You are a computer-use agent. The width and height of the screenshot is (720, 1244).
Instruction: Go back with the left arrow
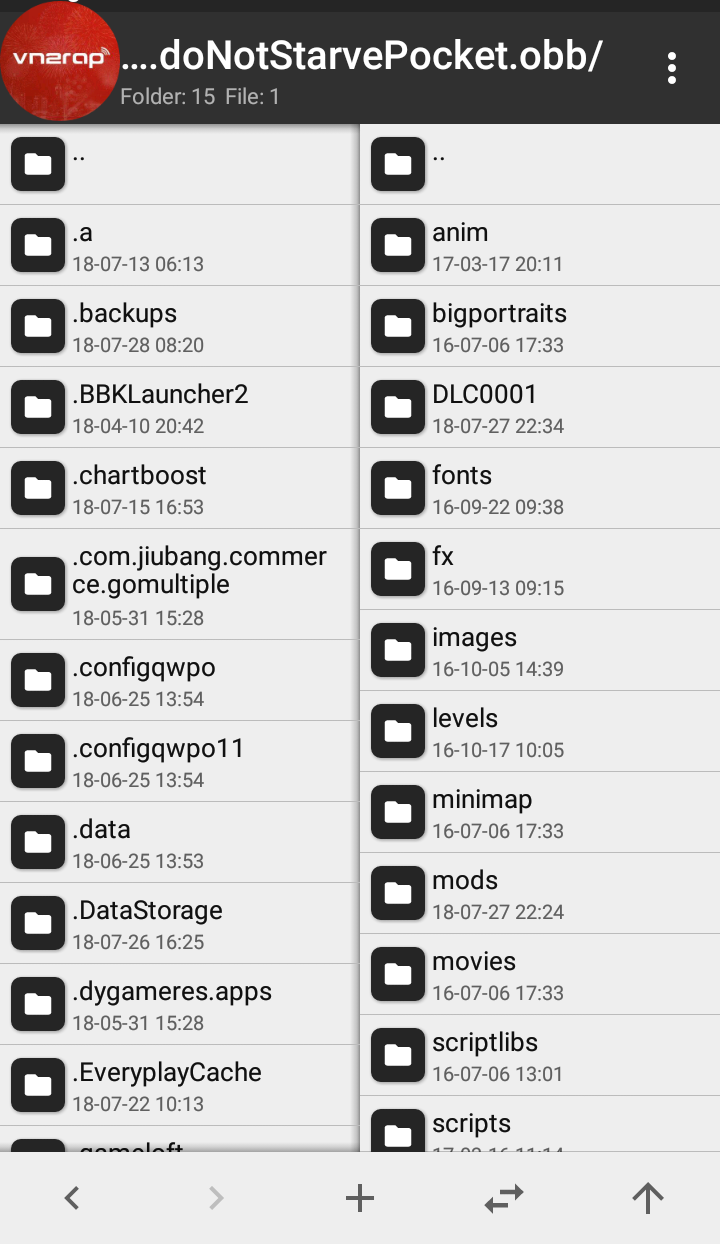point(72,1198)
